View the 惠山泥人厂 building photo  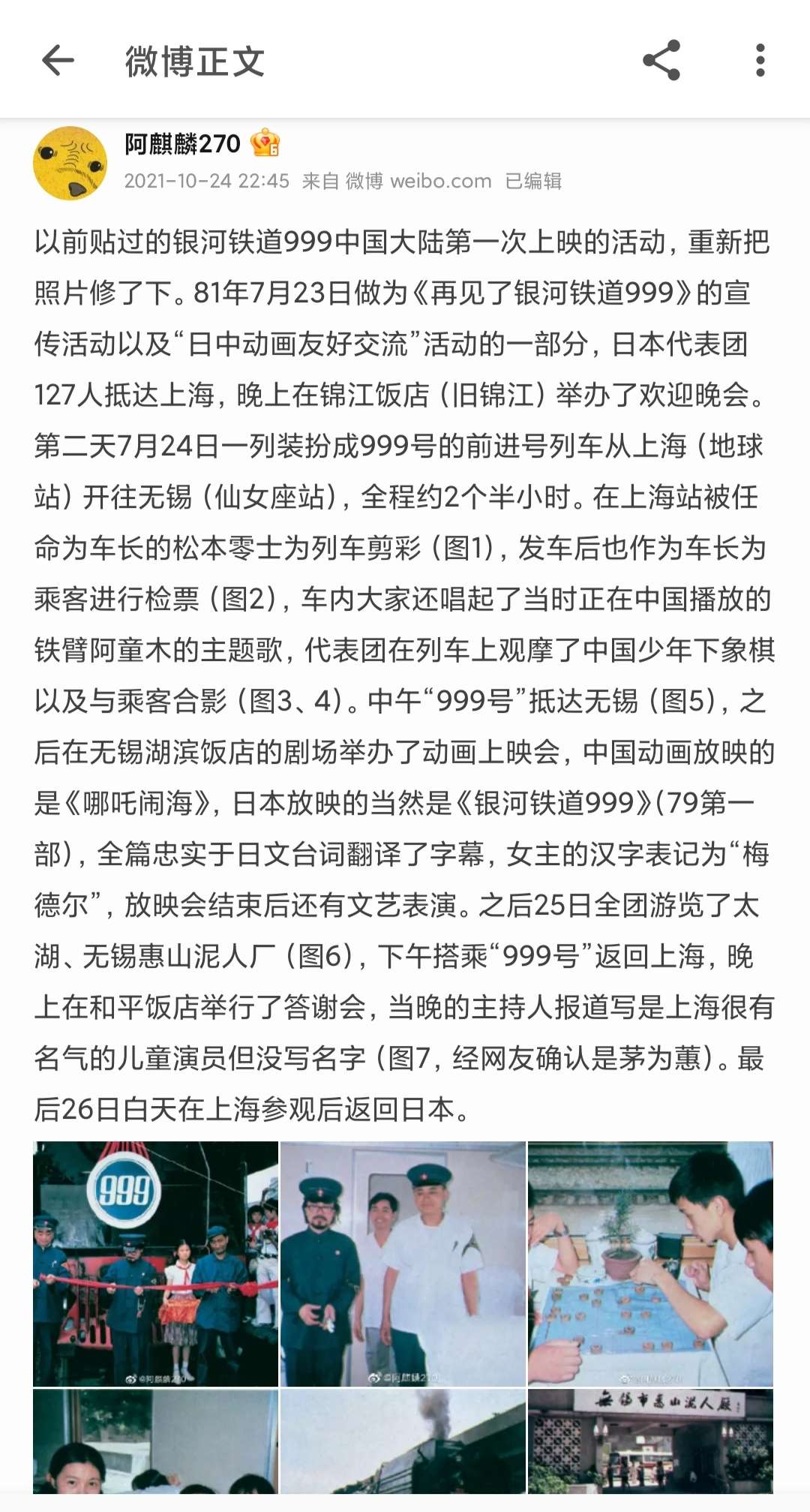click(x=650, y=1441)
